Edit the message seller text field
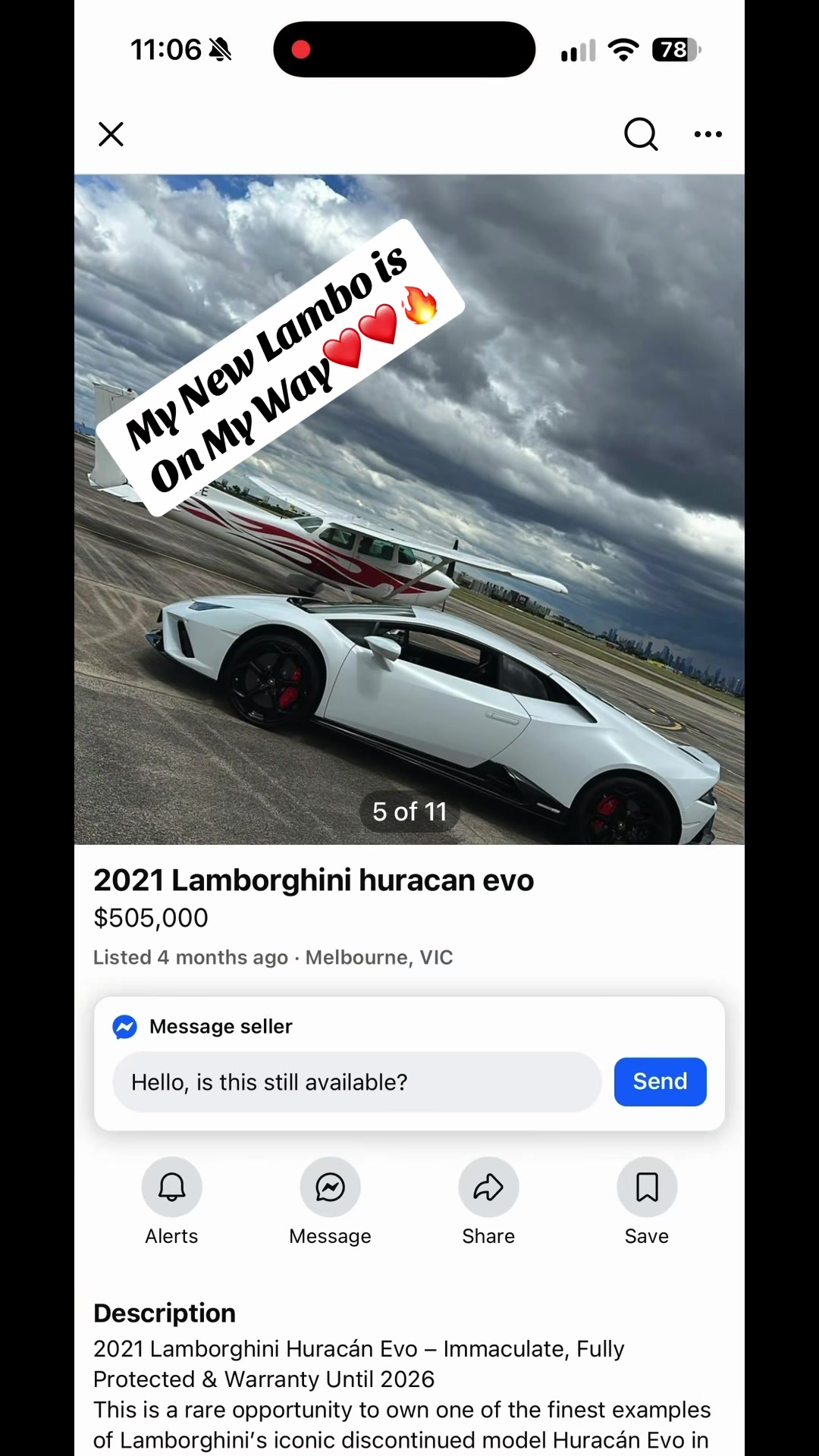Image resolution: width=819 pixels, height=1456 pixels. 357,1082
